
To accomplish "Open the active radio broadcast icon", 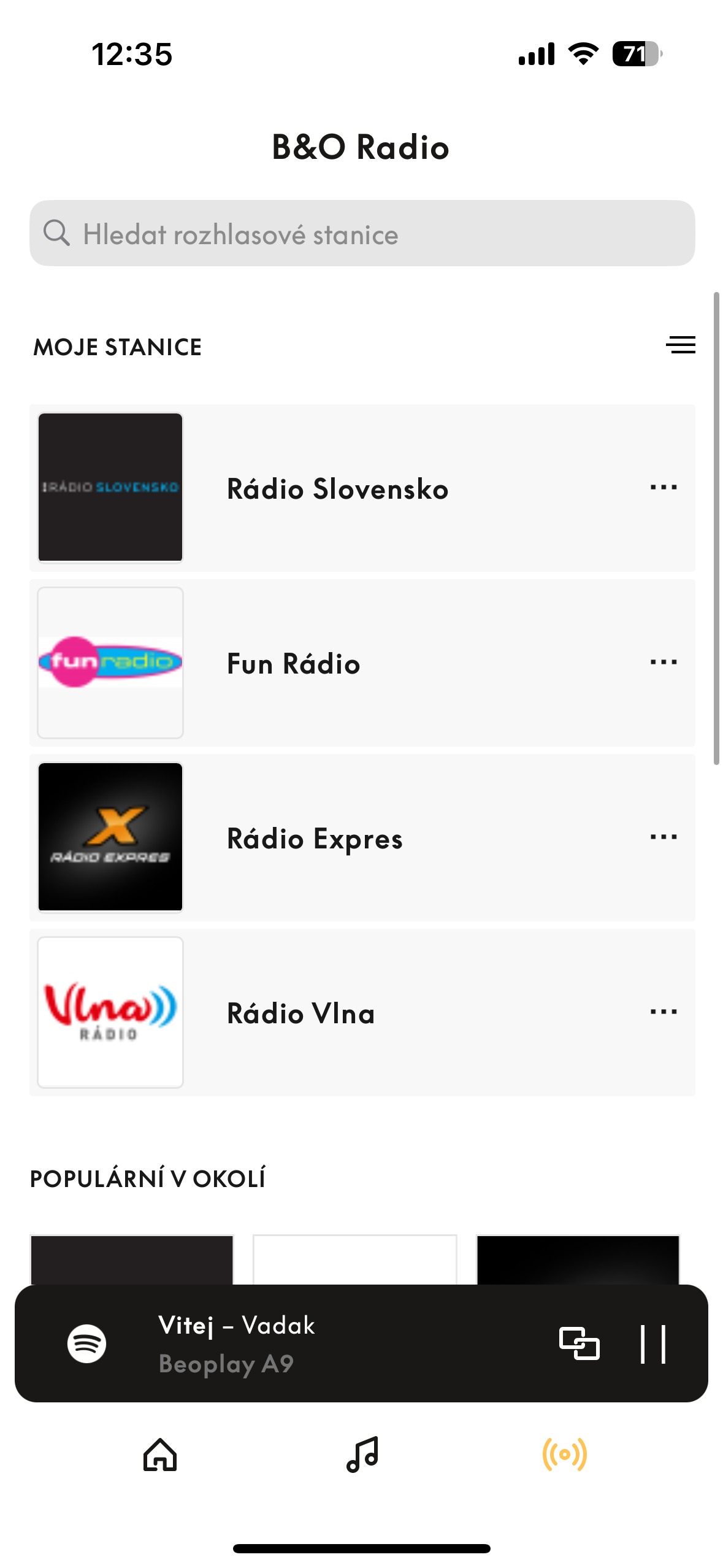I will click(x=564, y=1453).
